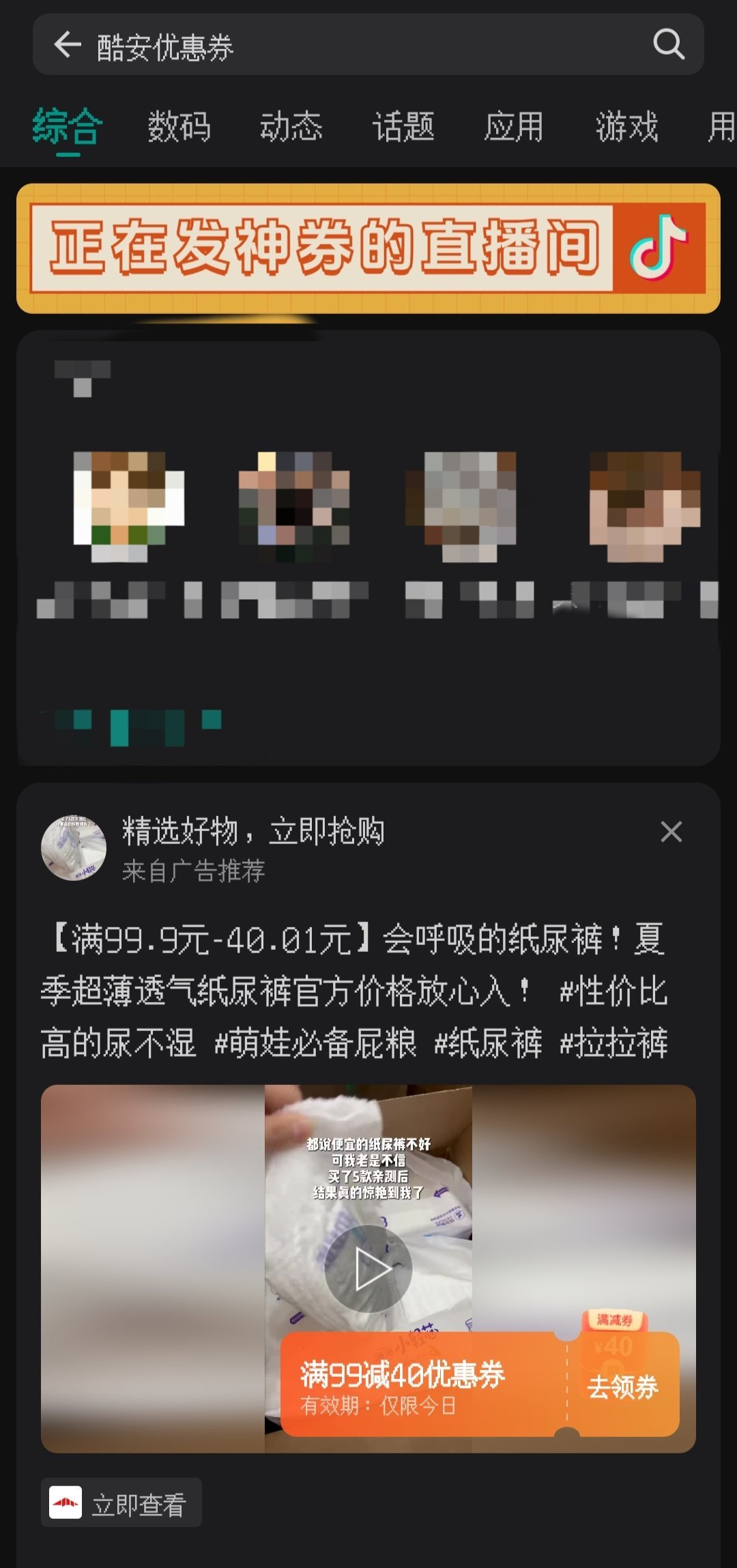Image resolution: width=737 pixels, height=1568 pixels.
Task: Open the 游戏 tab
Action: [x=626, y=127]
